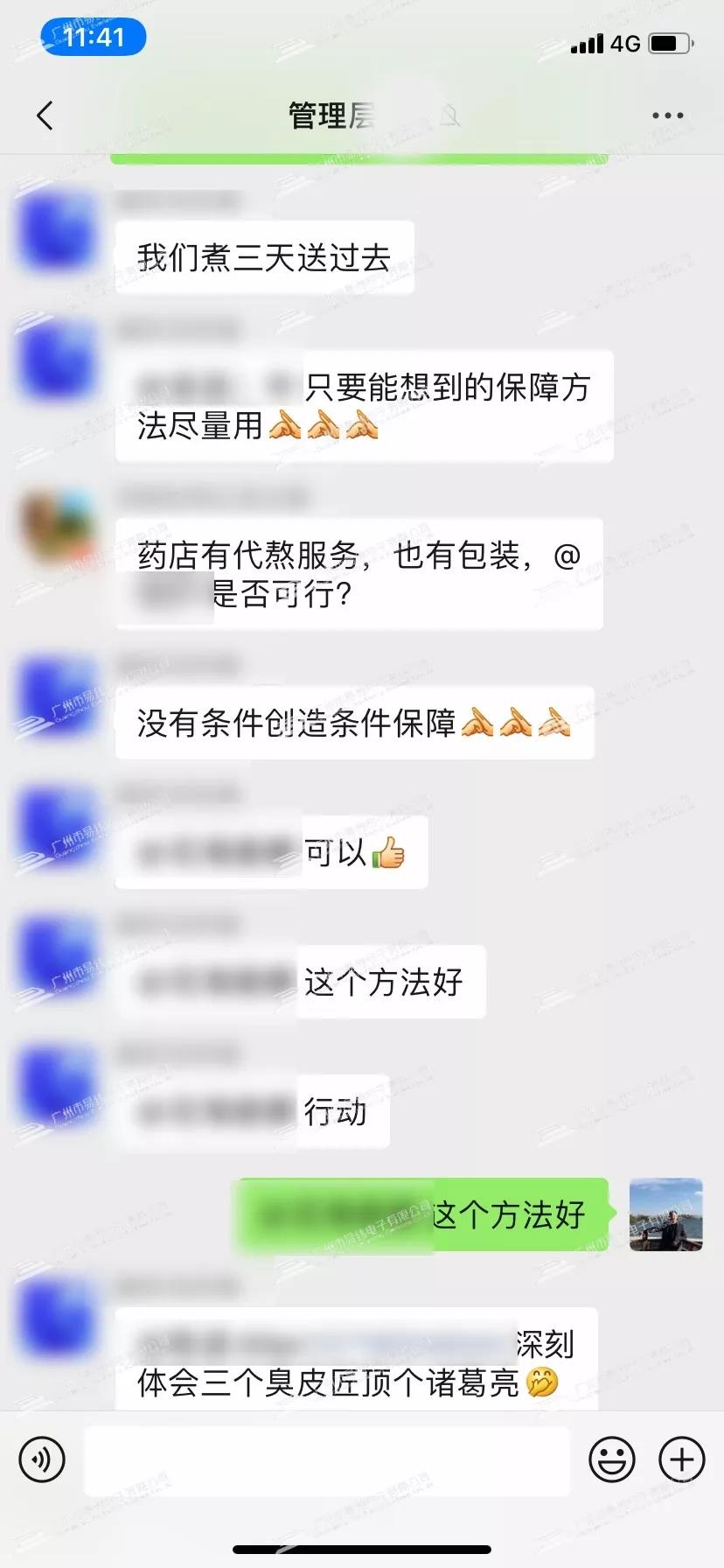Go back from the 管理层 chat

pos(45,115)
